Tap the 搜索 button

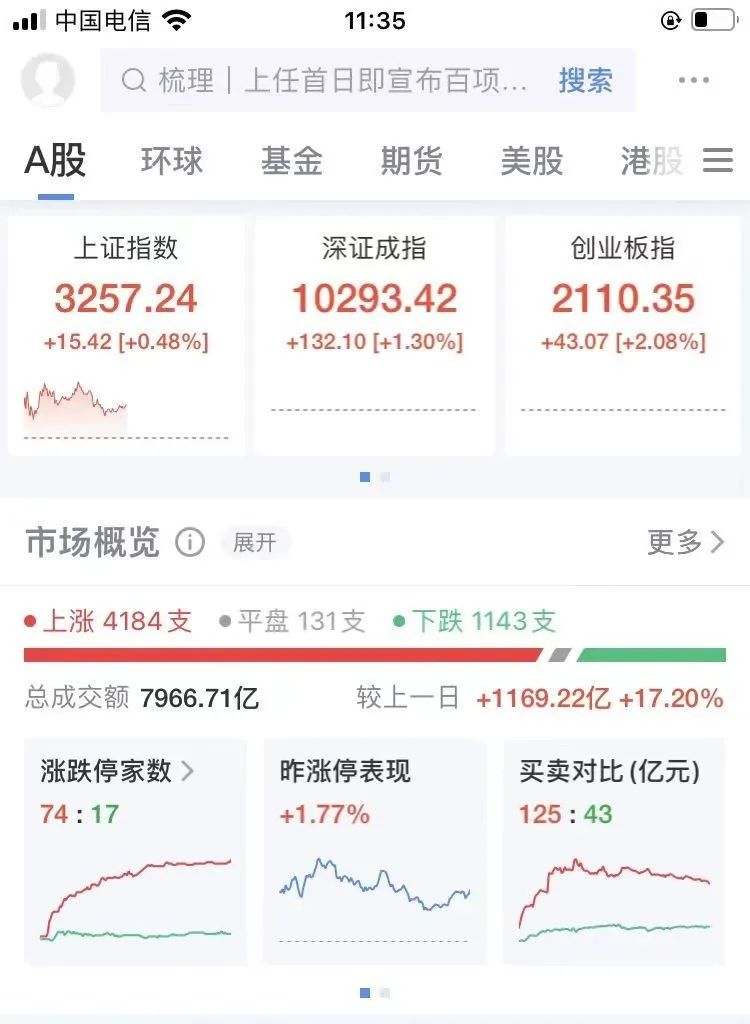point(585,80)
